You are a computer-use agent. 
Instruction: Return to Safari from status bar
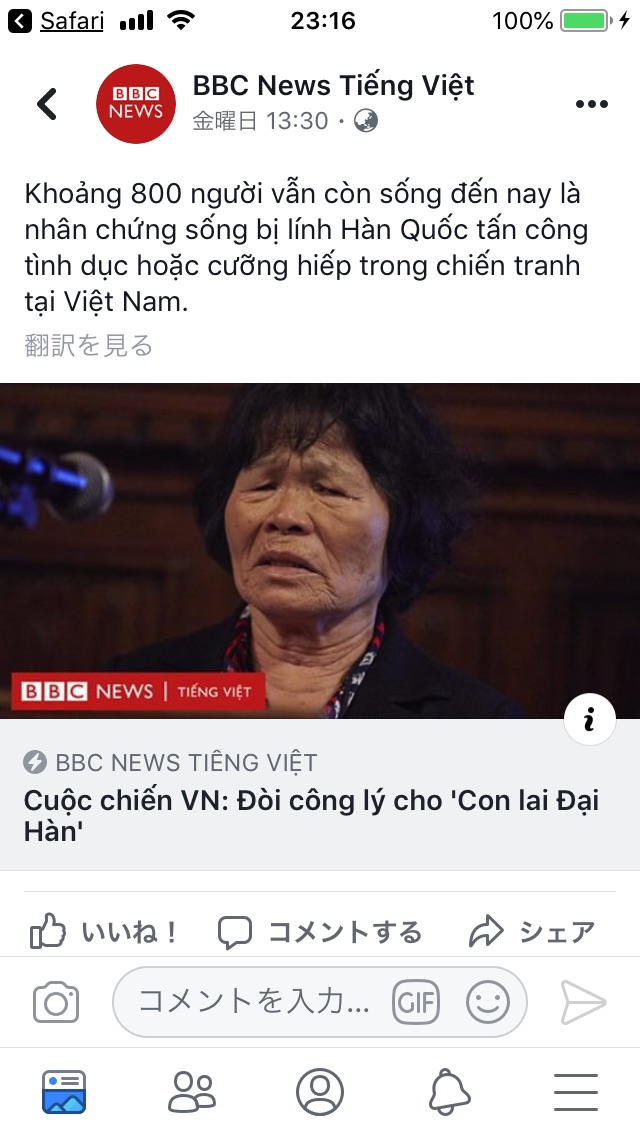point(60,20)
